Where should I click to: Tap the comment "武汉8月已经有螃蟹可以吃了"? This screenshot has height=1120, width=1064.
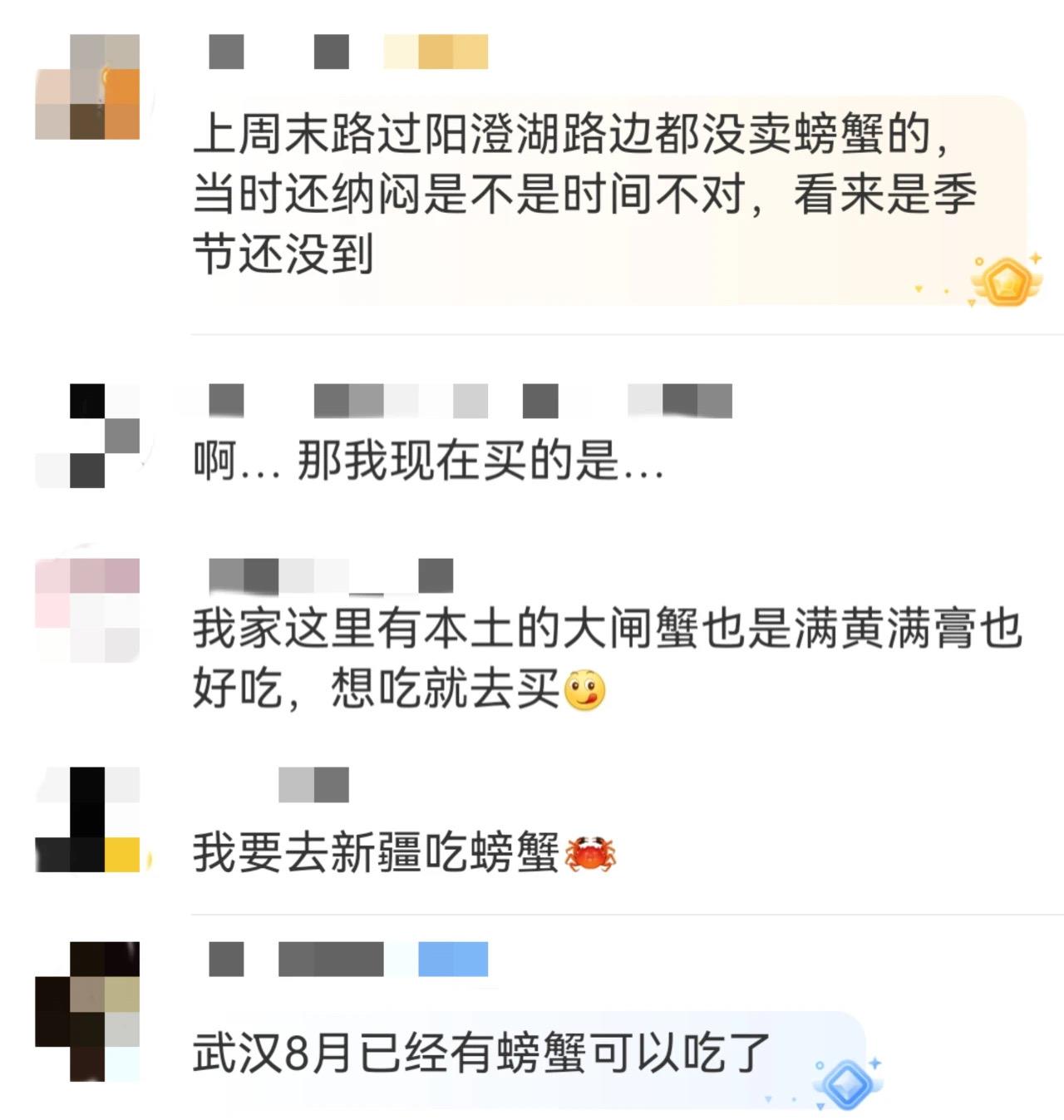click(480, 1053)
